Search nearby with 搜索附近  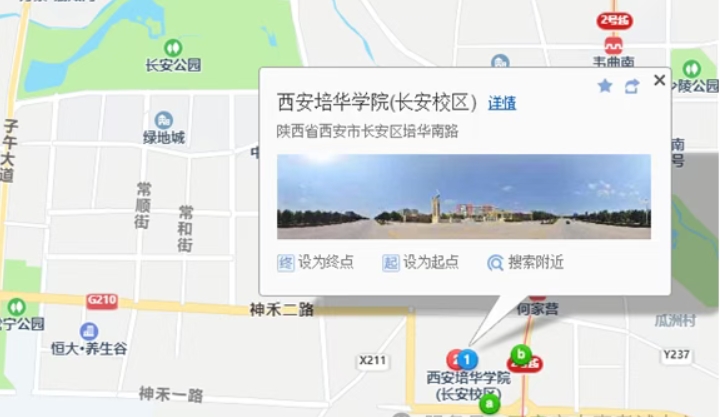pyautogui.click(x=526, y=262)
